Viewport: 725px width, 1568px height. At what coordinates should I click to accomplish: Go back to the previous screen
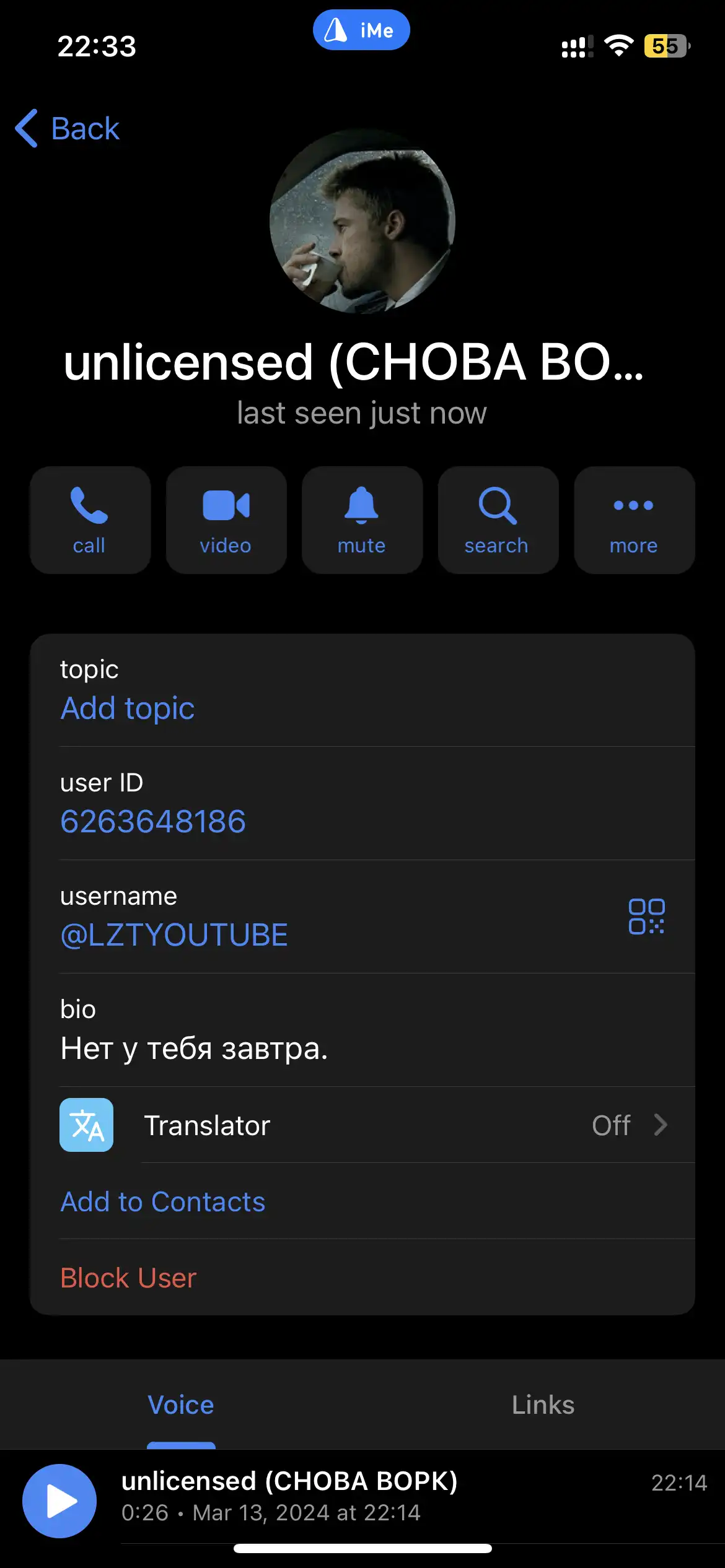(67, 129)
